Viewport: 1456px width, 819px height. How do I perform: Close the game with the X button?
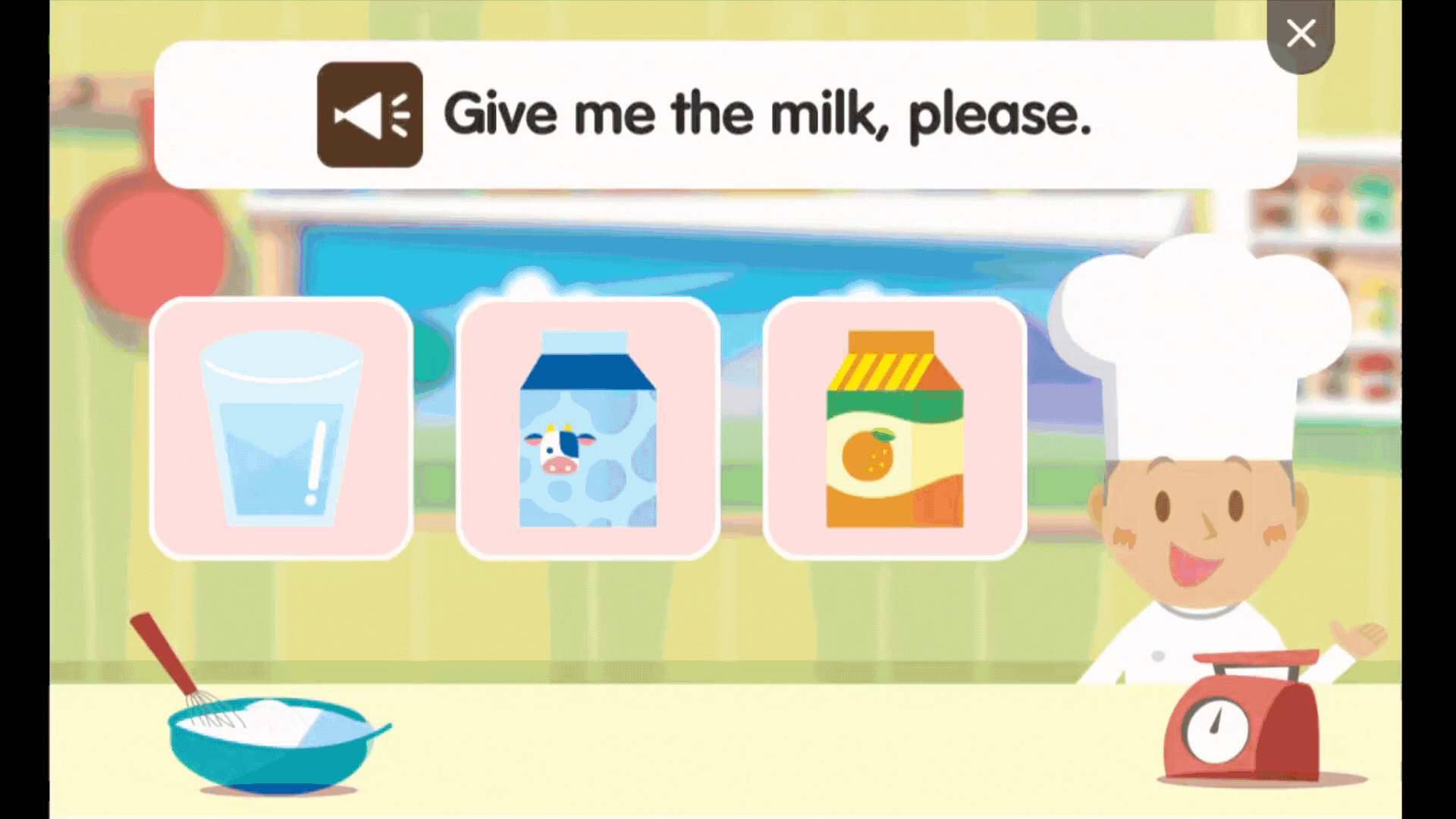(x=1301, y=34)
